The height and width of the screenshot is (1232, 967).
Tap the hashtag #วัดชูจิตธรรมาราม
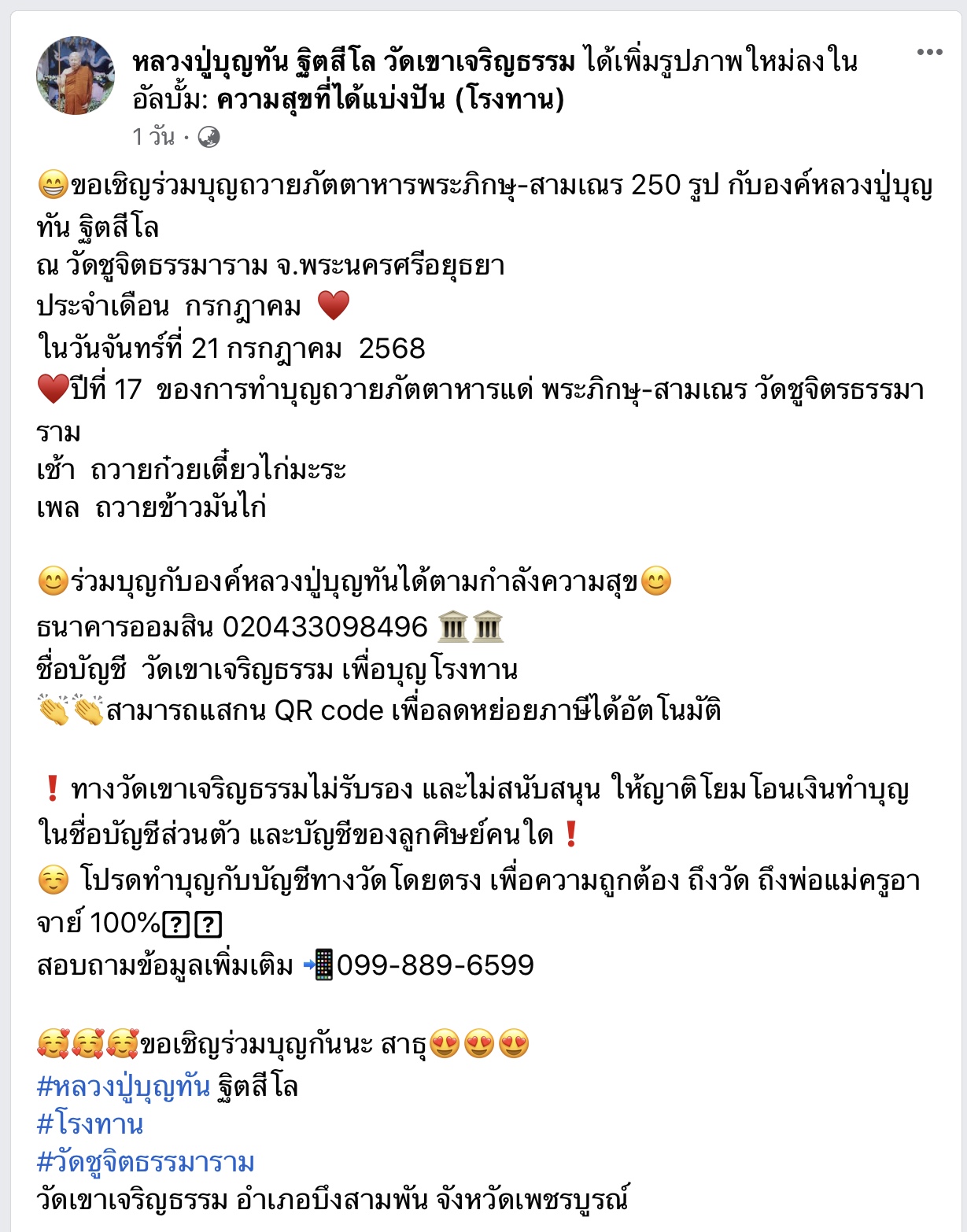pos(146,1162)
